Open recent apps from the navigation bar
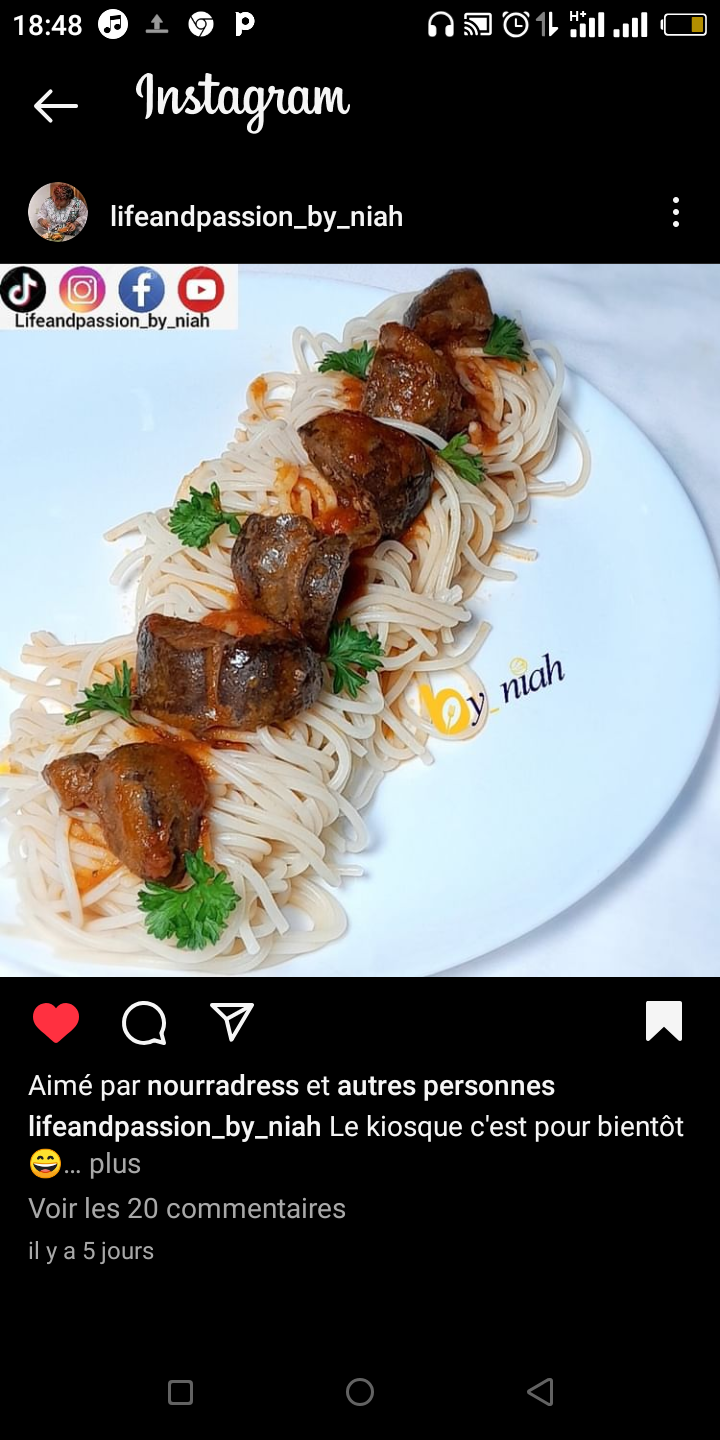The height and width of the screenshot is (1440, 720). (180, 1392)
